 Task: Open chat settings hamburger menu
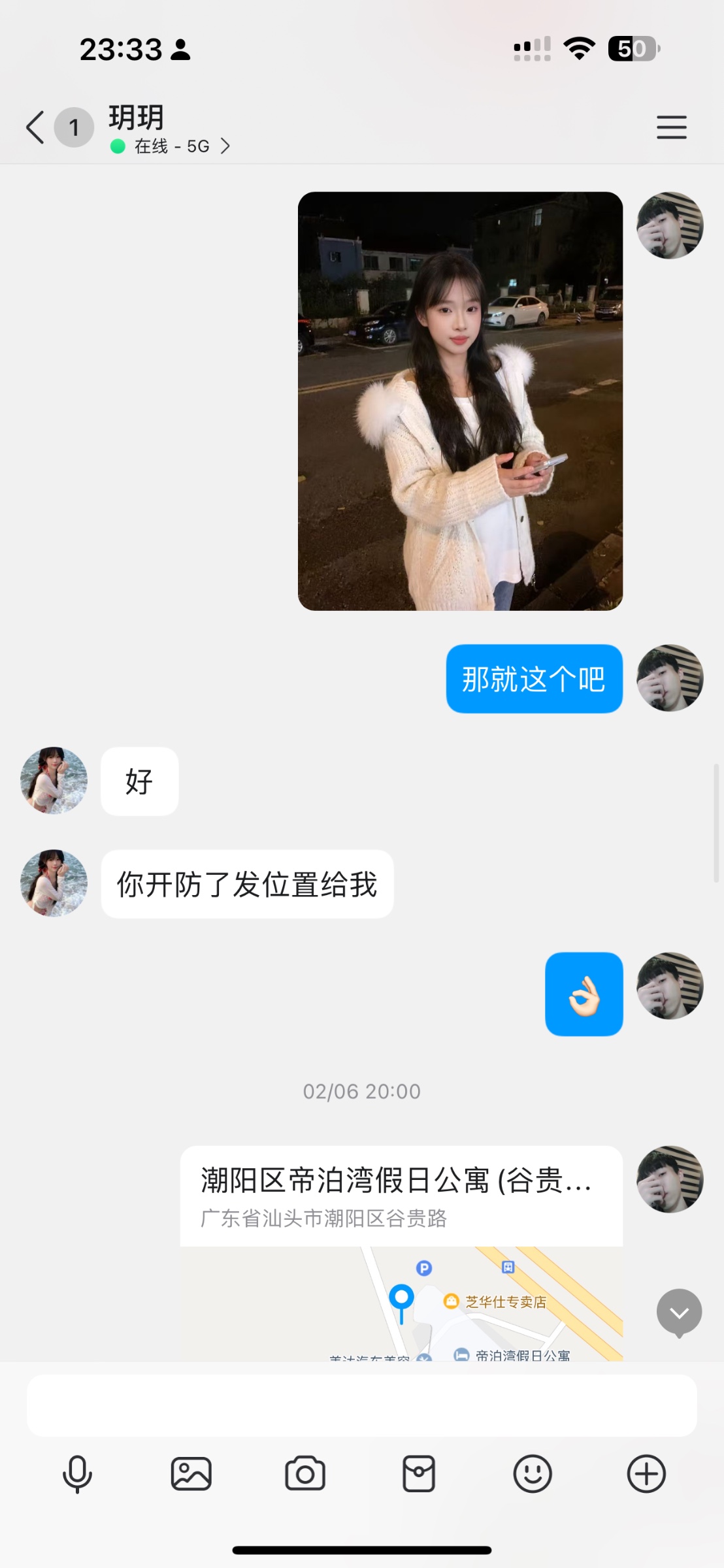coord(671,127)
